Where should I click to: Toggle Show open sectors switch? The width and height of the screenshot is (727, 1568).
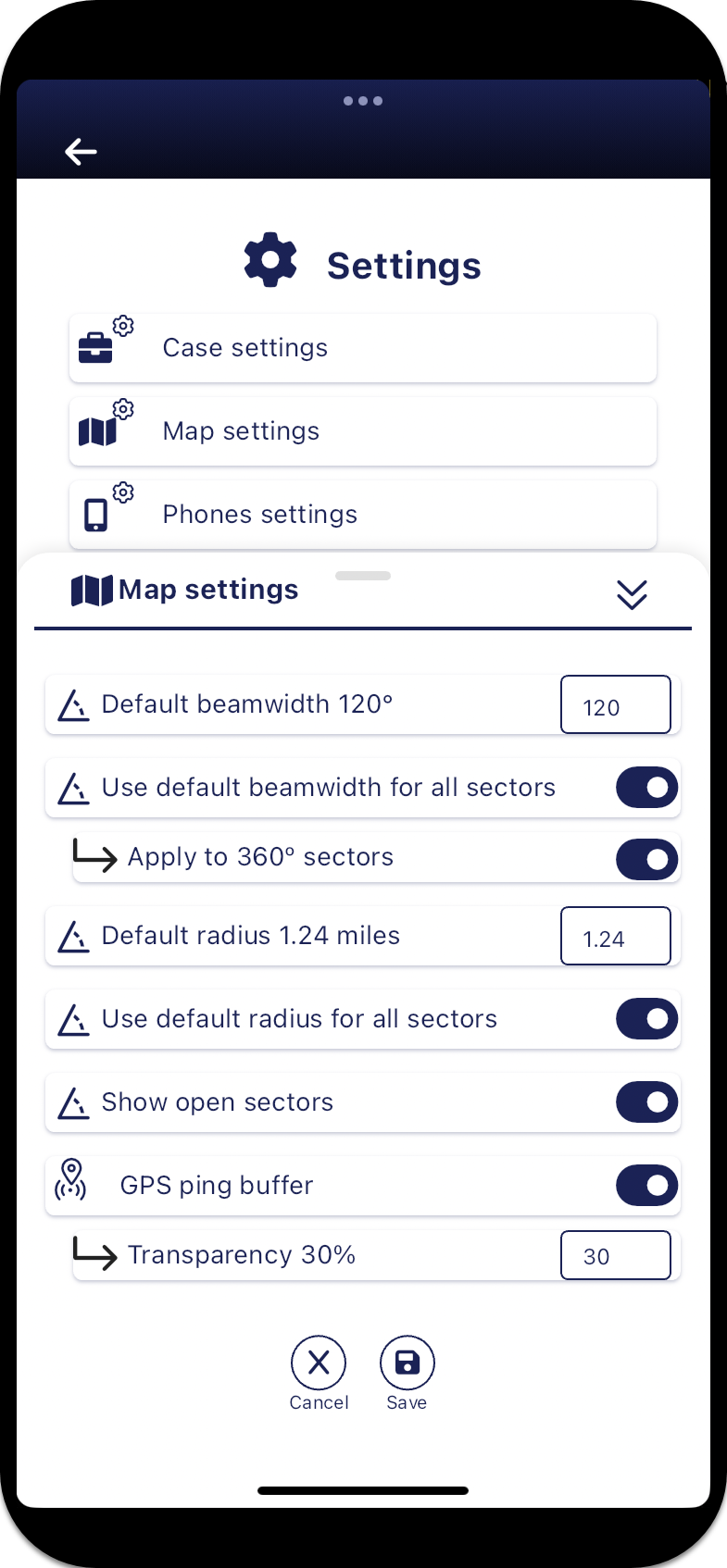tap(646, 1102)
